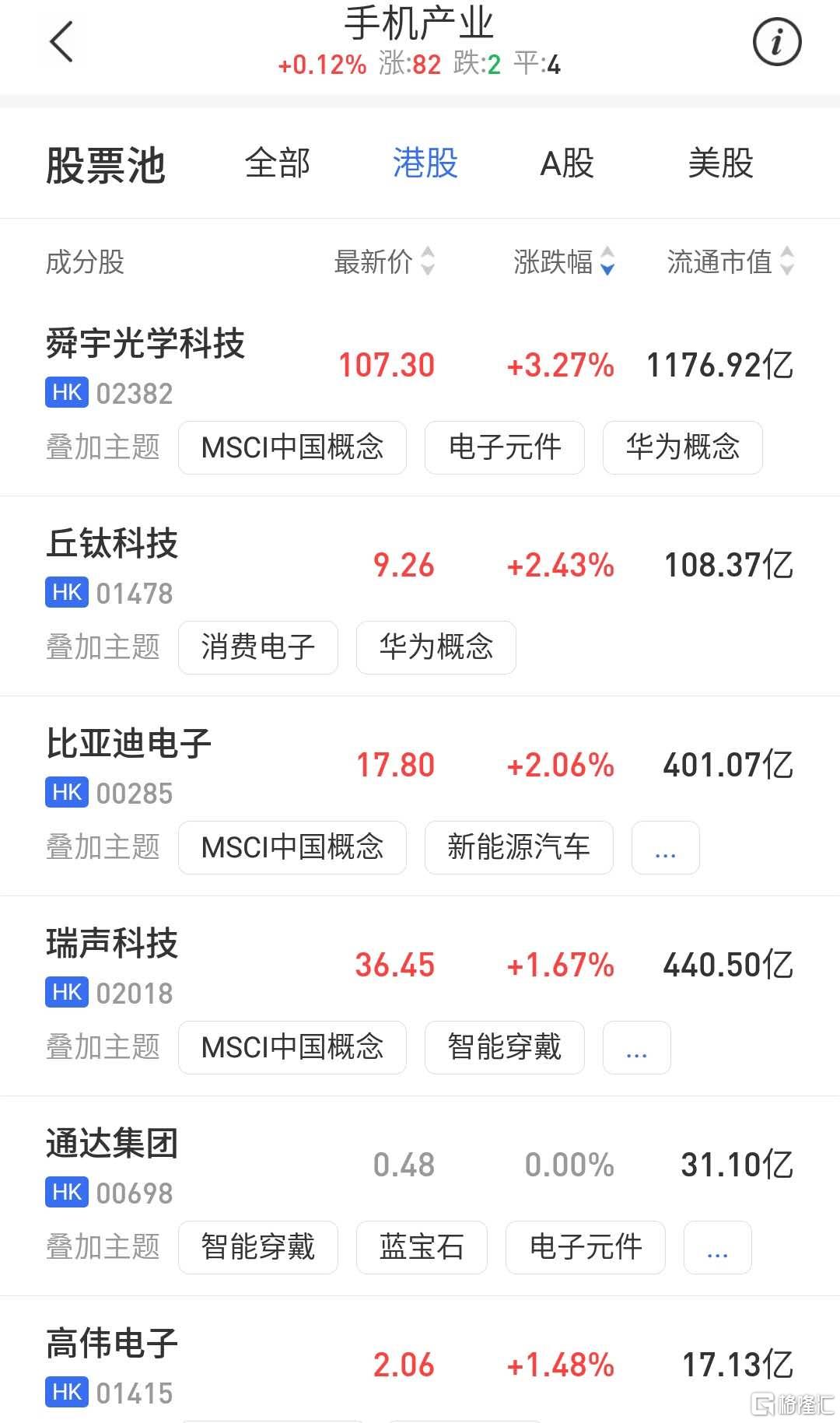
Task: Open 通达集团 stock row
Action: (420, 1164)
